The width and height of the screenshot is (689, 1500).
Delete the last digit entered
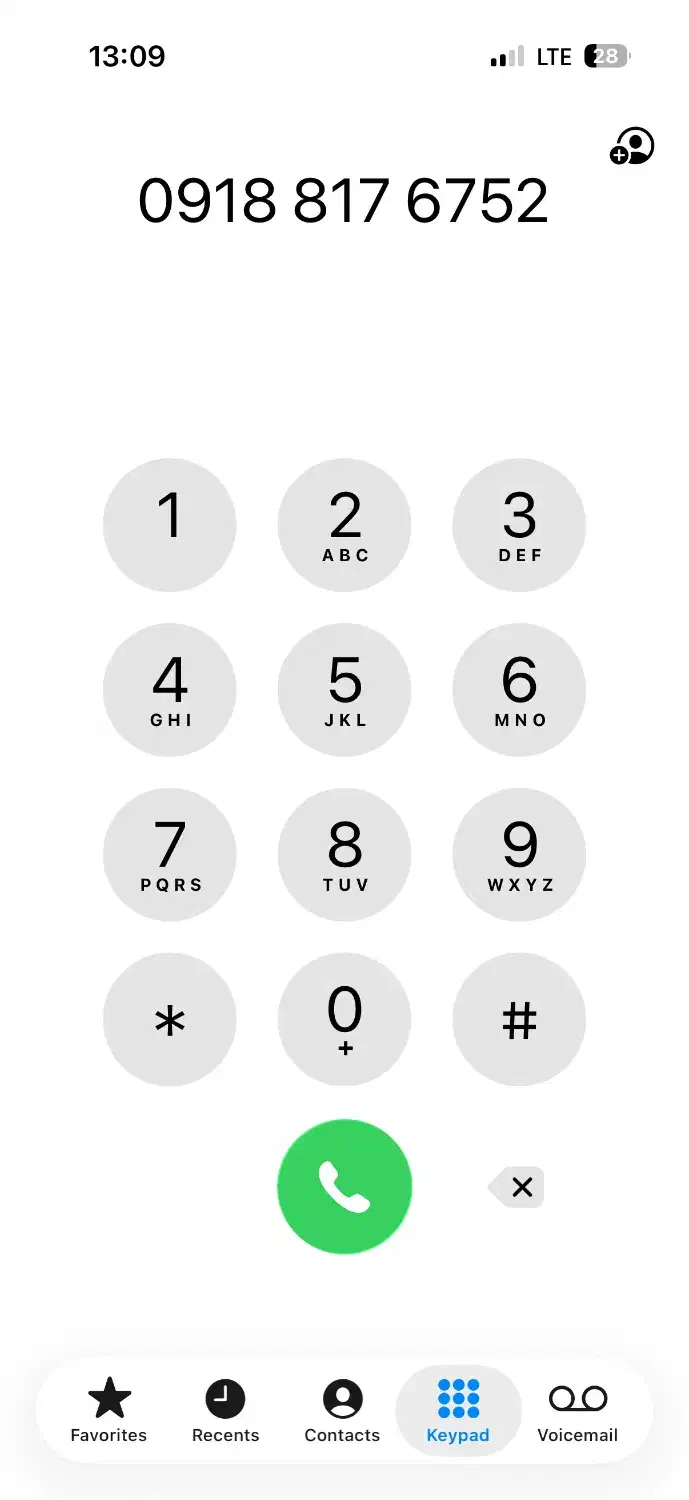click(x=518, y=1187)
